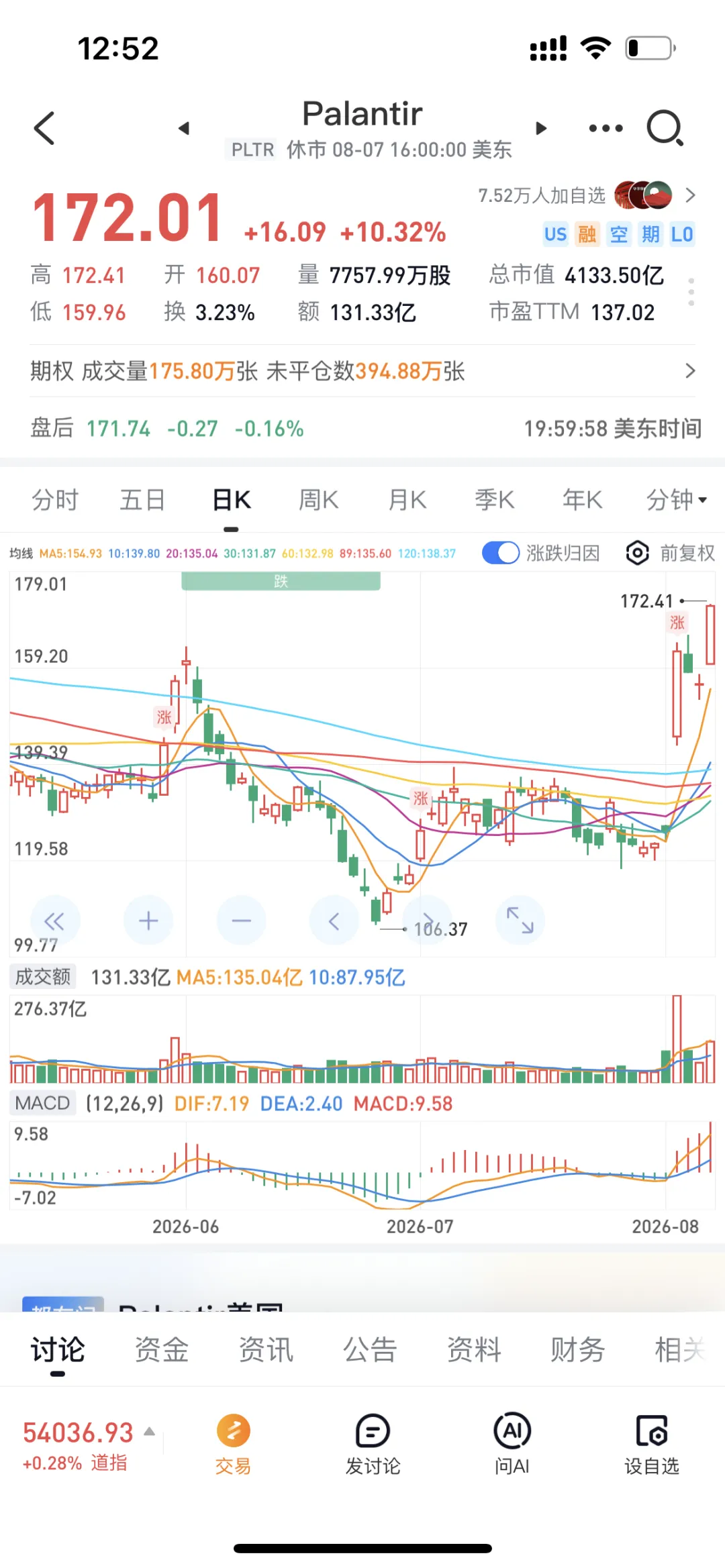Toggle the 涨跌归因 switch off

click(501, 554)
